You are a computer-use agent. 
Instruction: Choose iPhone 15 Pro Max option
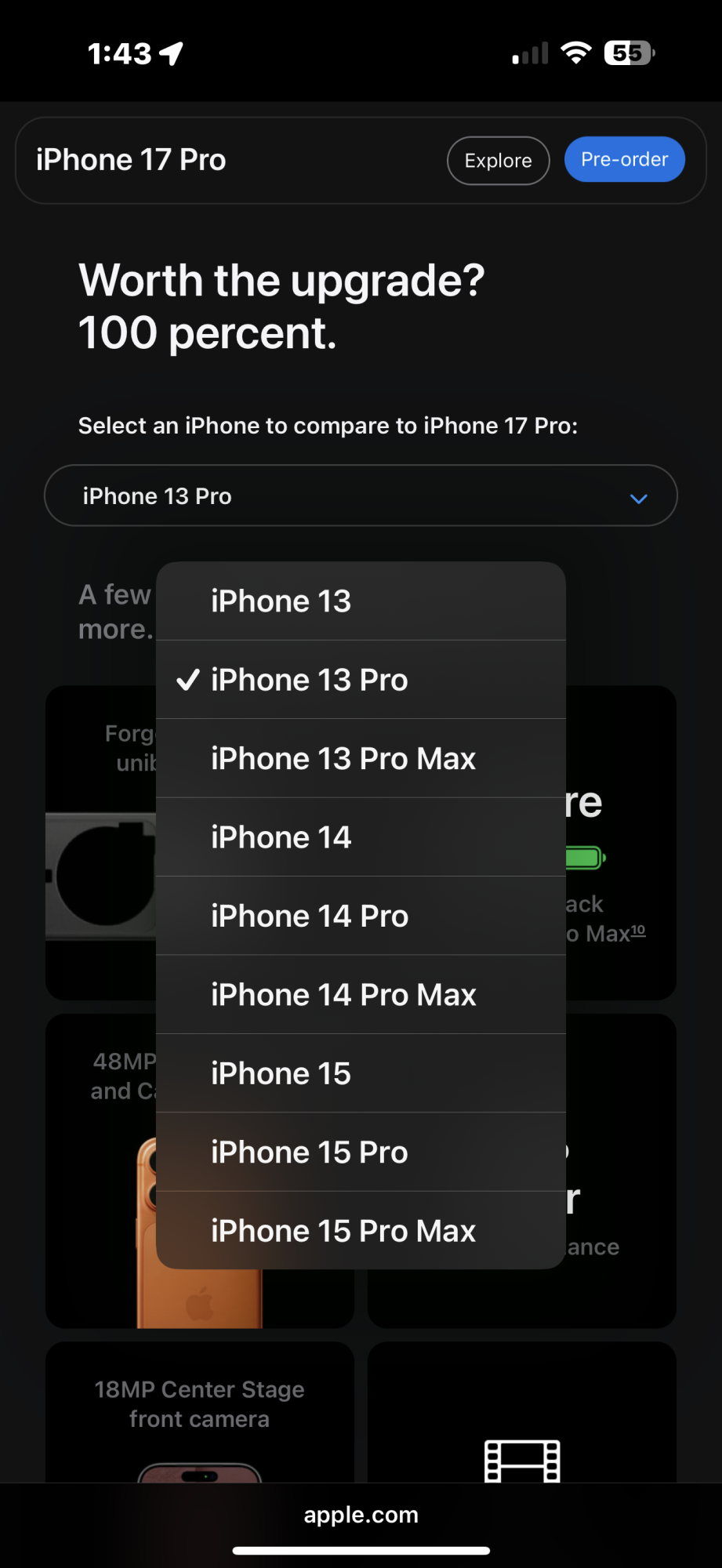361,1231
